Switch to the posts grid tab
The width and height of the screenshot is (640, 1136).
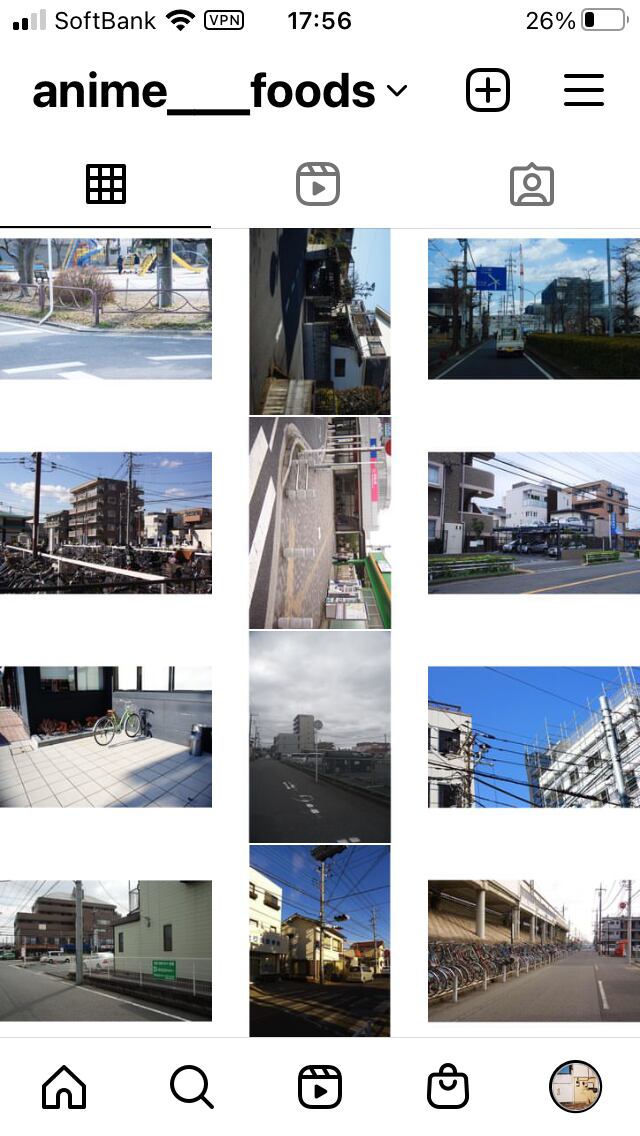click(106, 185)
